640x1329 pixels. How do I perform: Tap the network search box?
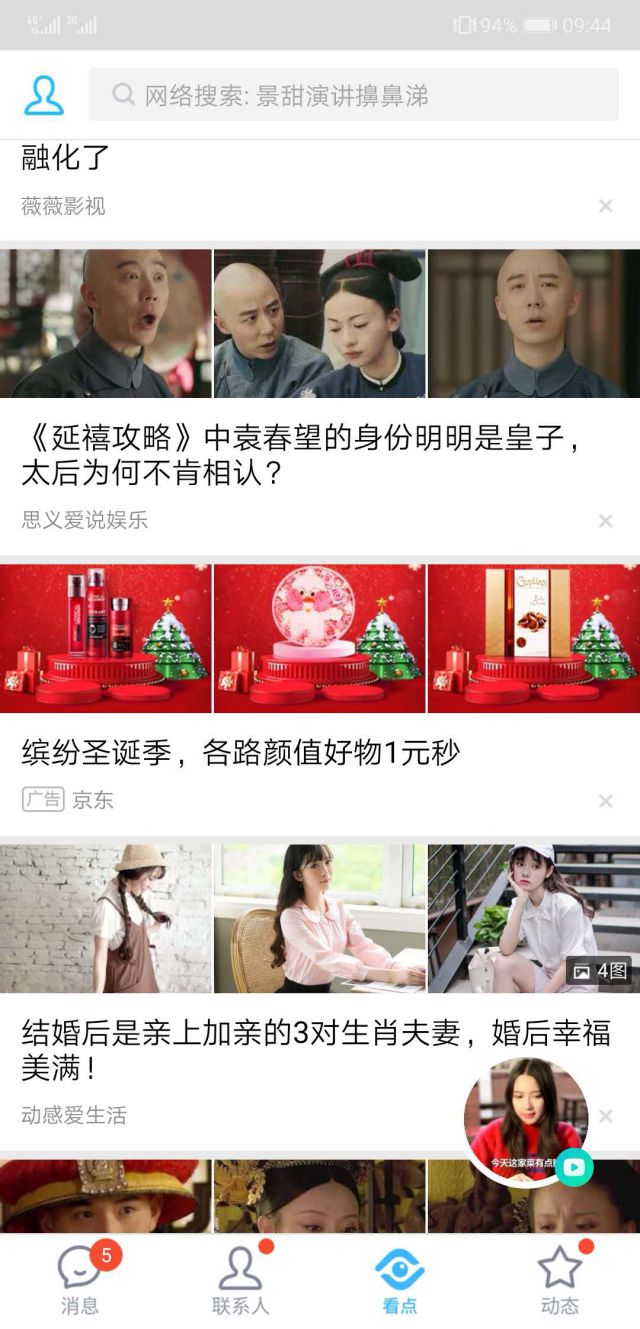(x=353, y=95)
